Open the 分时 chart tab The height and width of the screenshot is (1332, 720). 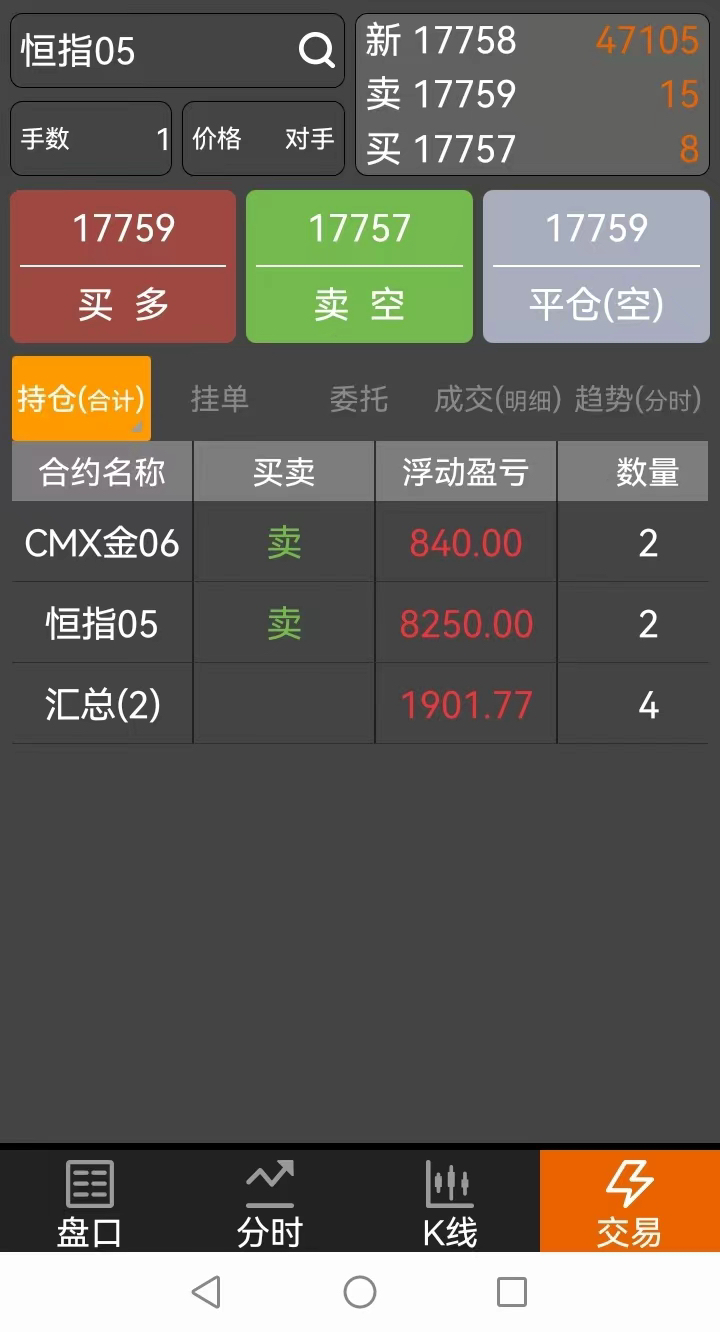click(270, 1202)
